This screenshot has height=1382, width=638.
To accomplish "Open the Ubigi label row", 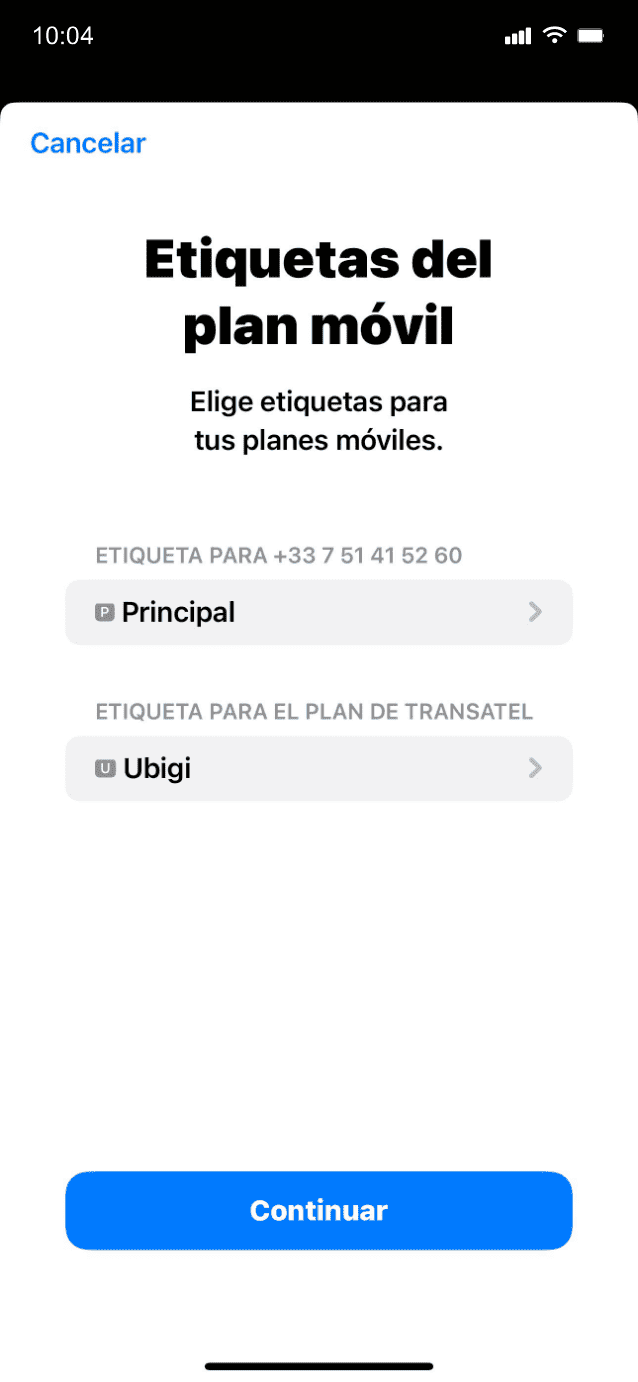I will point(318,768).
